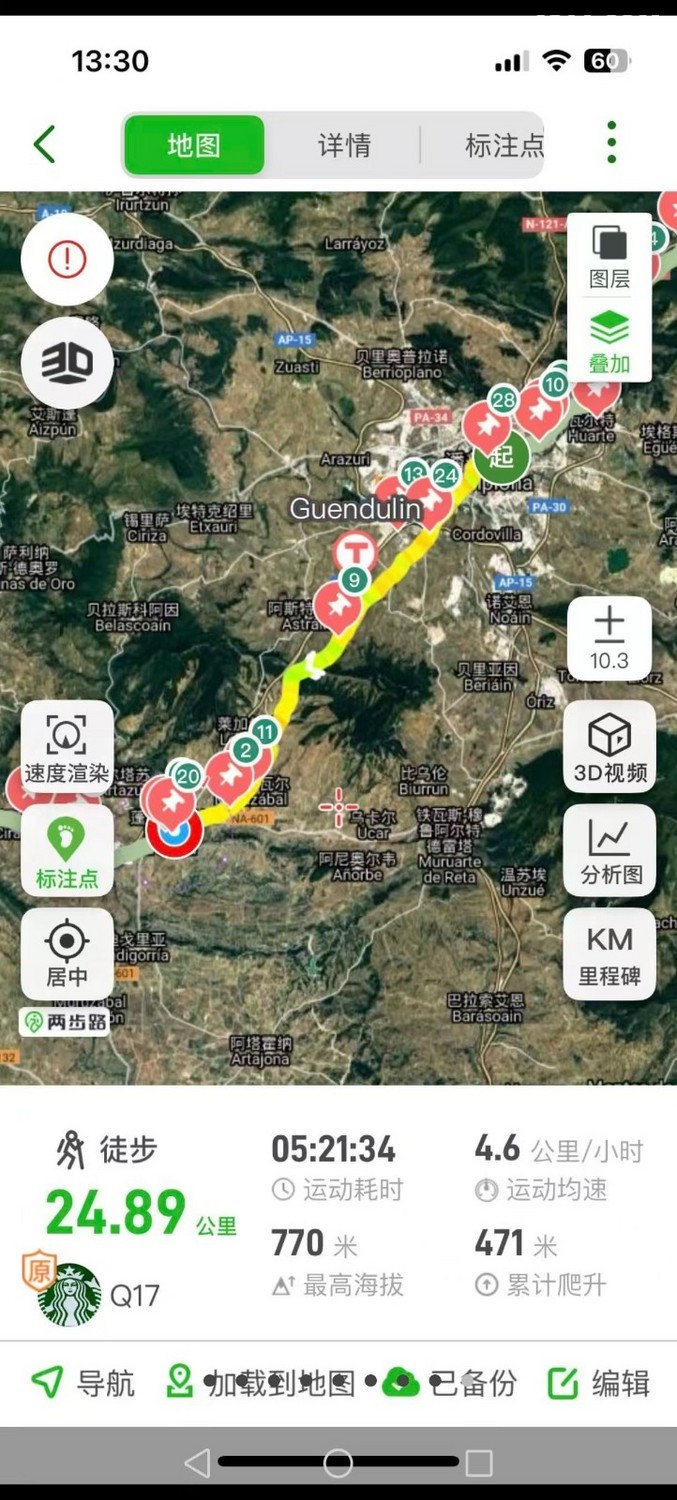
Task: Tap the 10.3 zoom level button
Action: 609,638
